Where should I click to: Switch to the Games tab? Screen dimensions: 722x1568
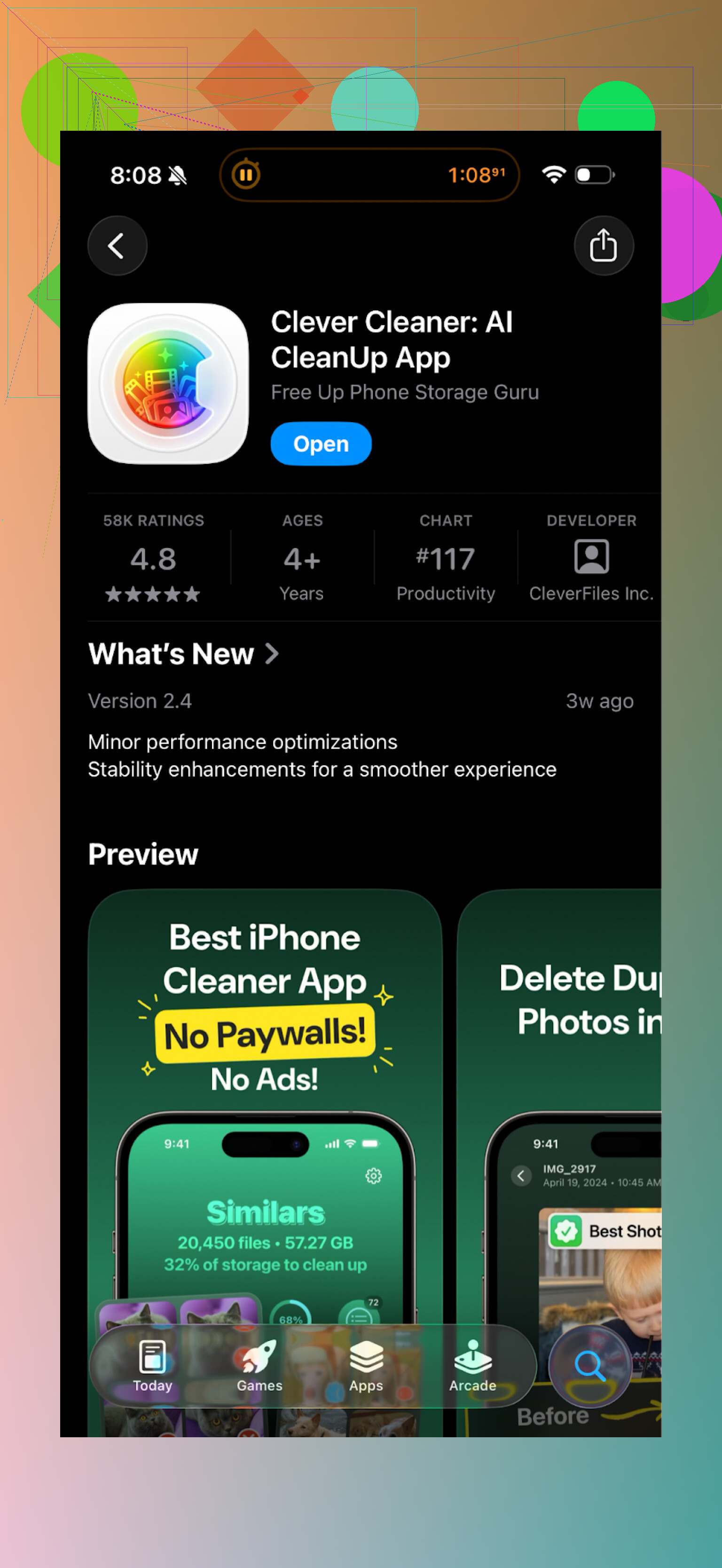pos(260,1366)
